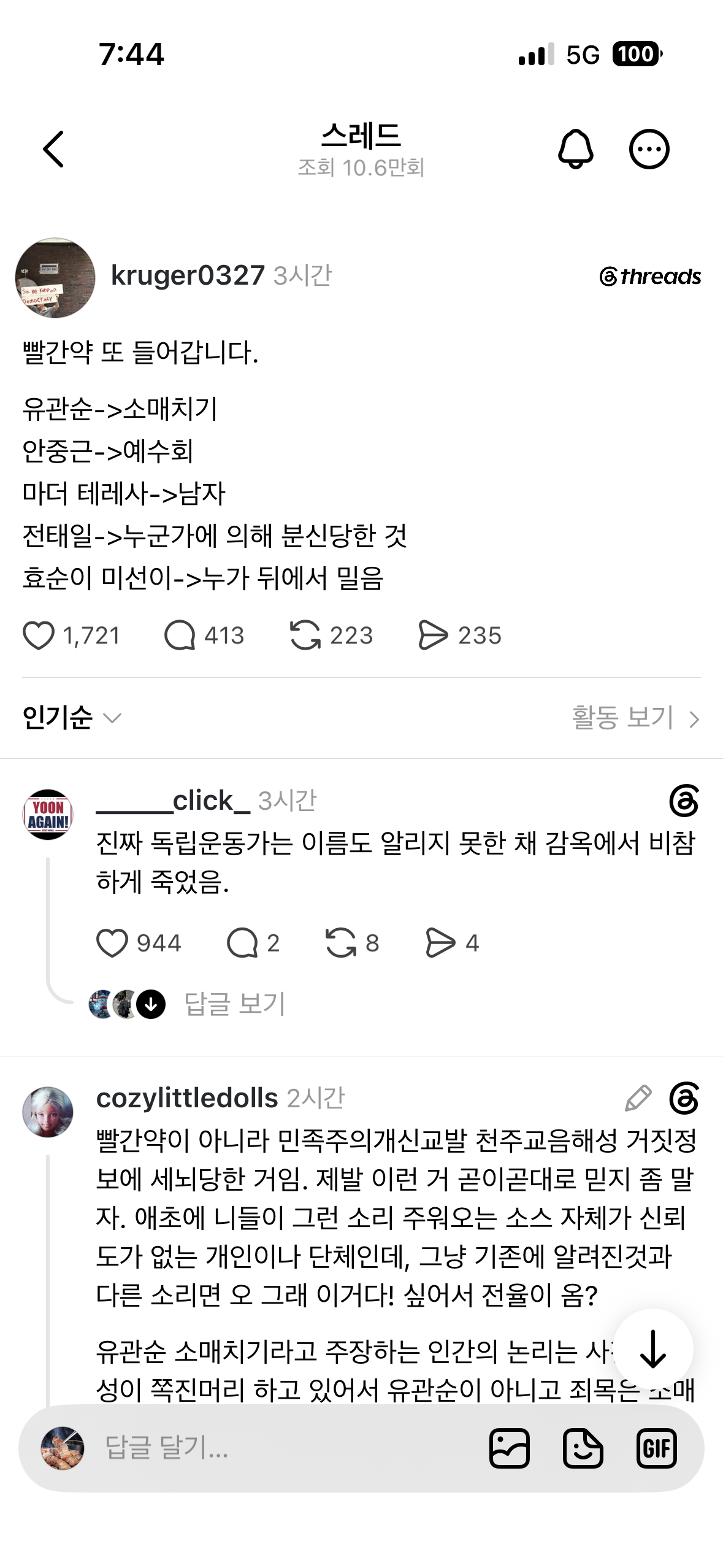
Task: Go back using the top-left arrow
Action: pyautogui.click(x=53, y=149)
